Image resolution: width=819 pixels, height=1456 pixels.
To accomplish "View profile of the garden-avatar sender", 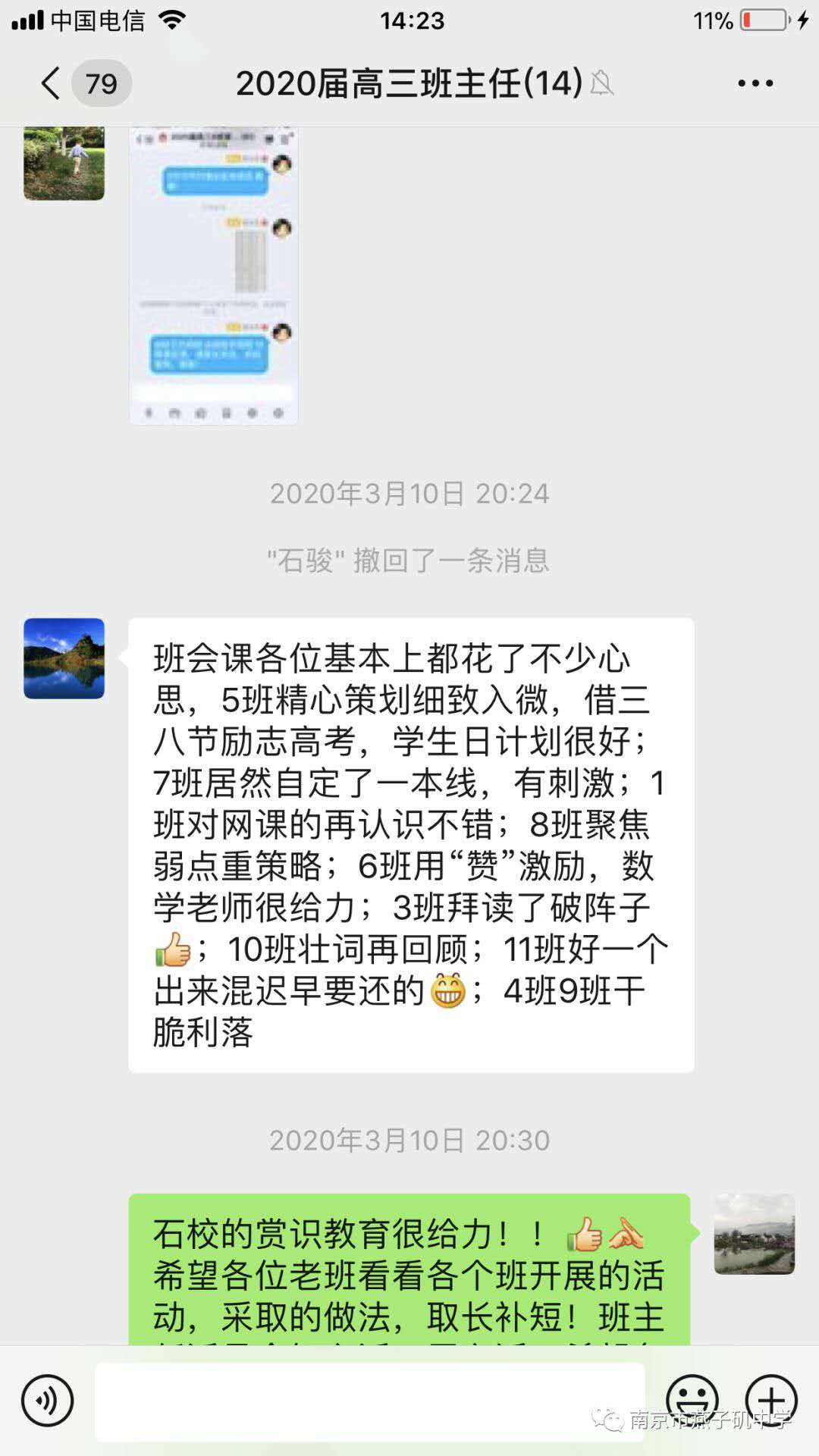I will pos(64,163).
